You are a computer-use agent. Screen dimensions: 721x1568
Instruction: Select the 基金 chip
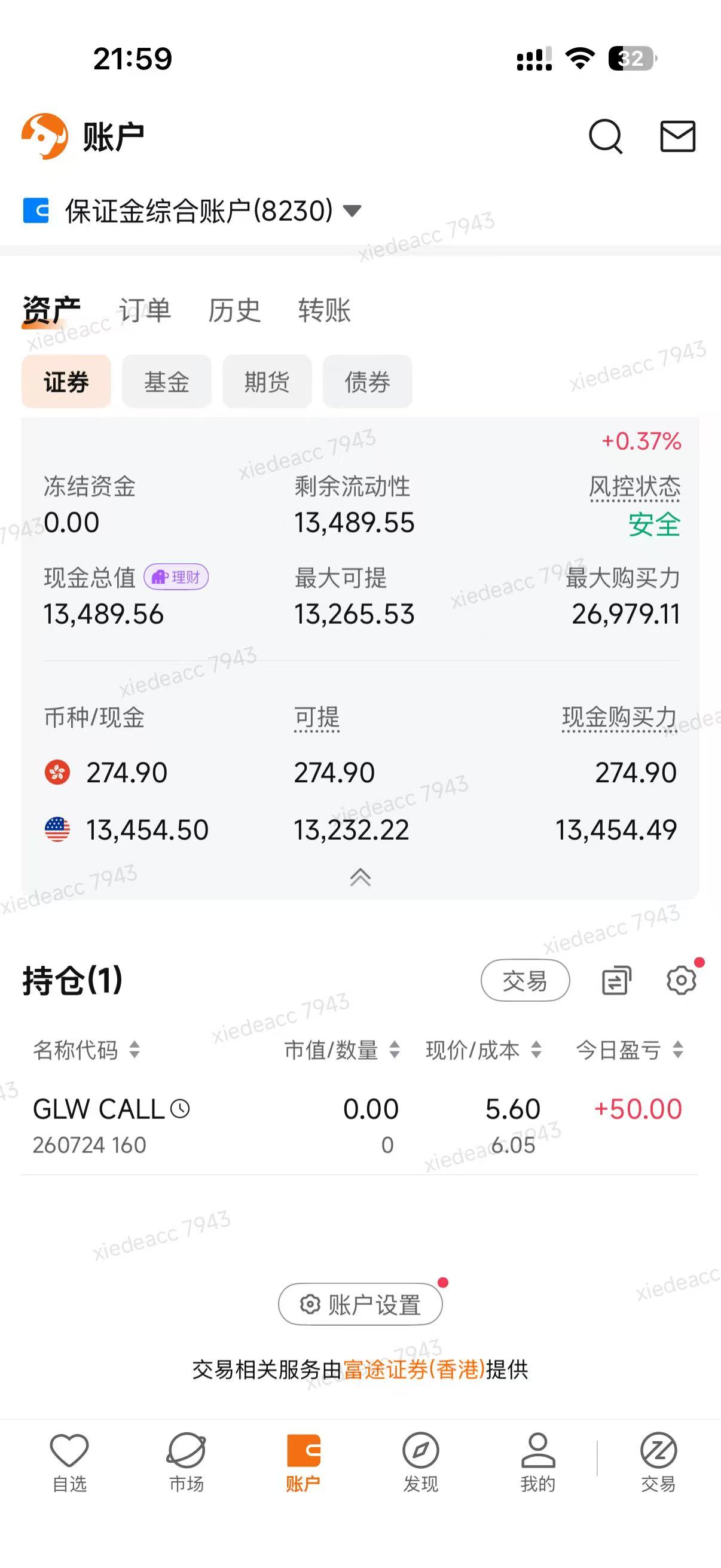pos(167,382)
